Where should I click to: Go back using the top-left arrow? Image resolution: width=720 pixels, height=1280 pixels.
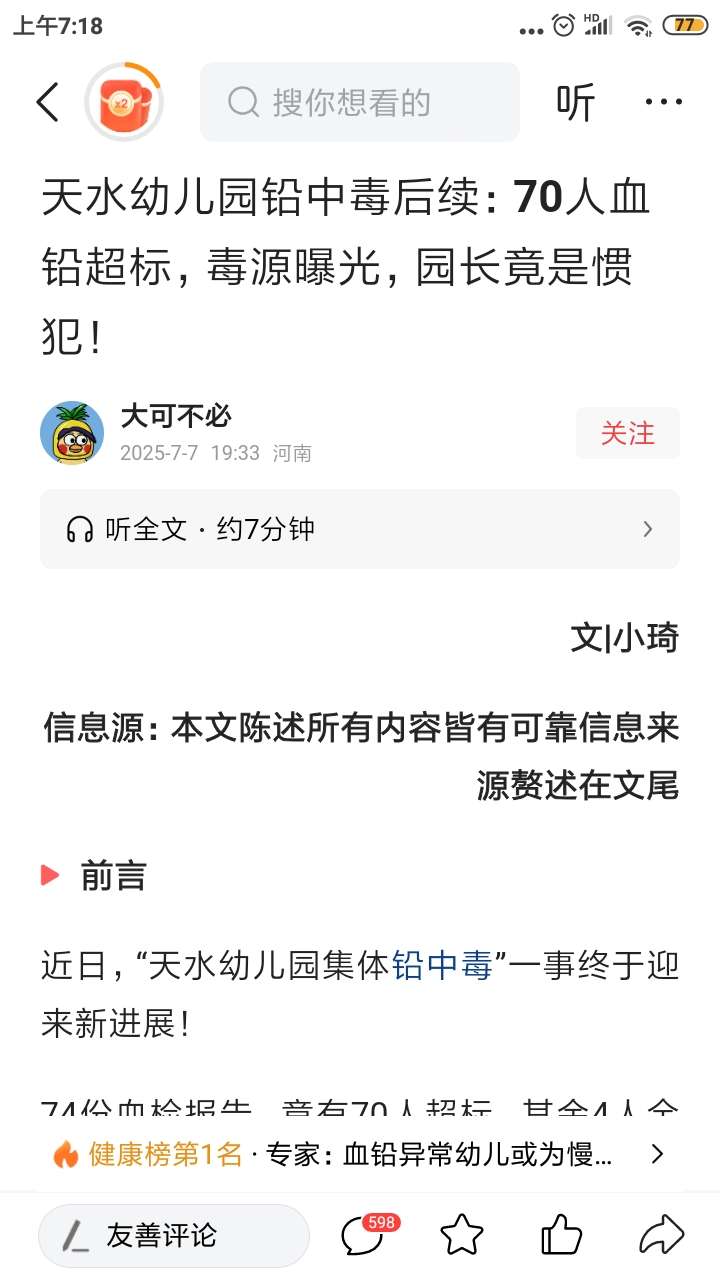(47, 102)
